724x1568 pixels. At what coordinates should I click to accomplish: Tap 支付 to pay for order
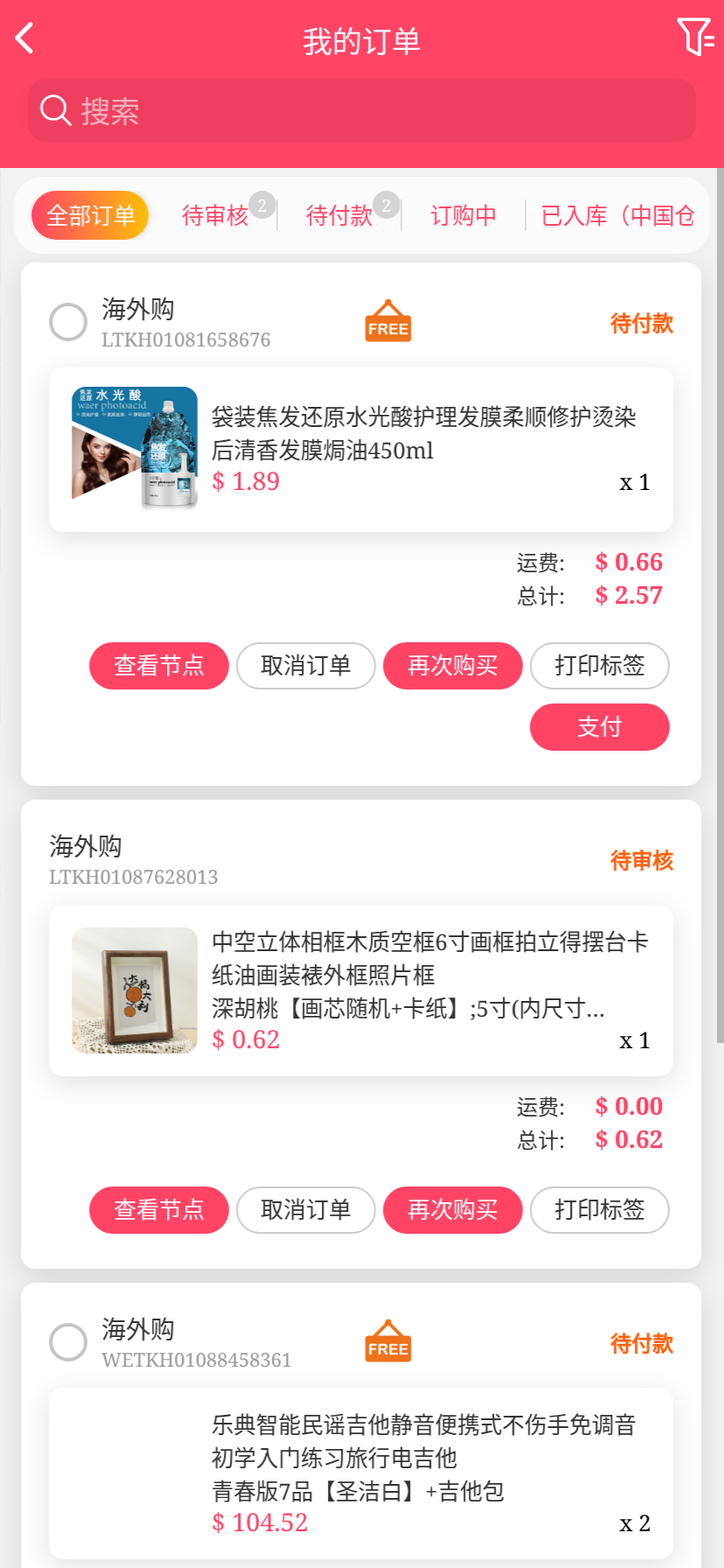point(600,727)
